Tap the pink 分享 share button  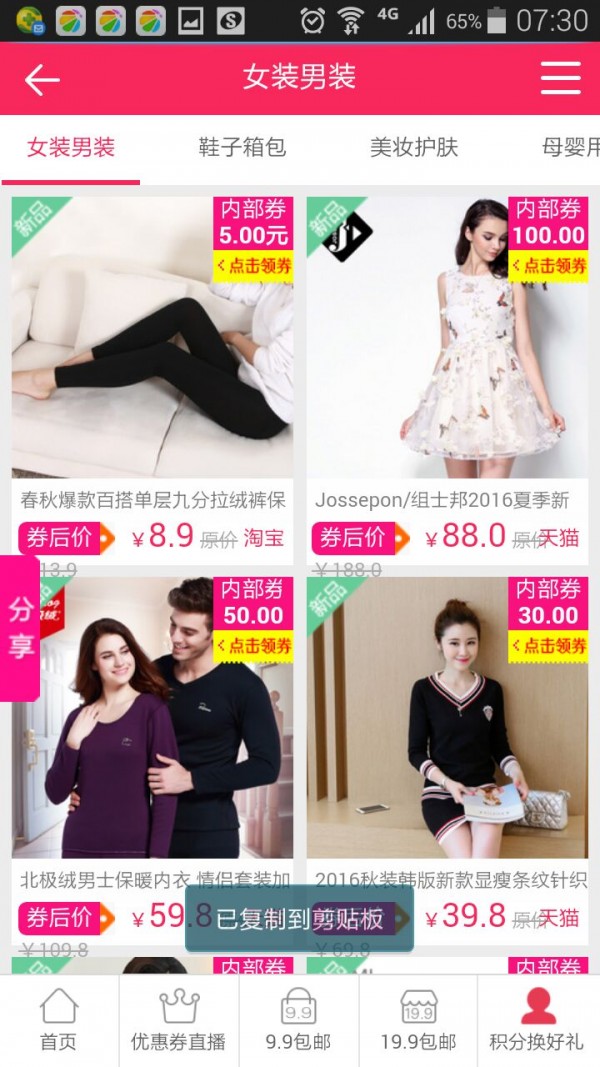tap(20, 628)
